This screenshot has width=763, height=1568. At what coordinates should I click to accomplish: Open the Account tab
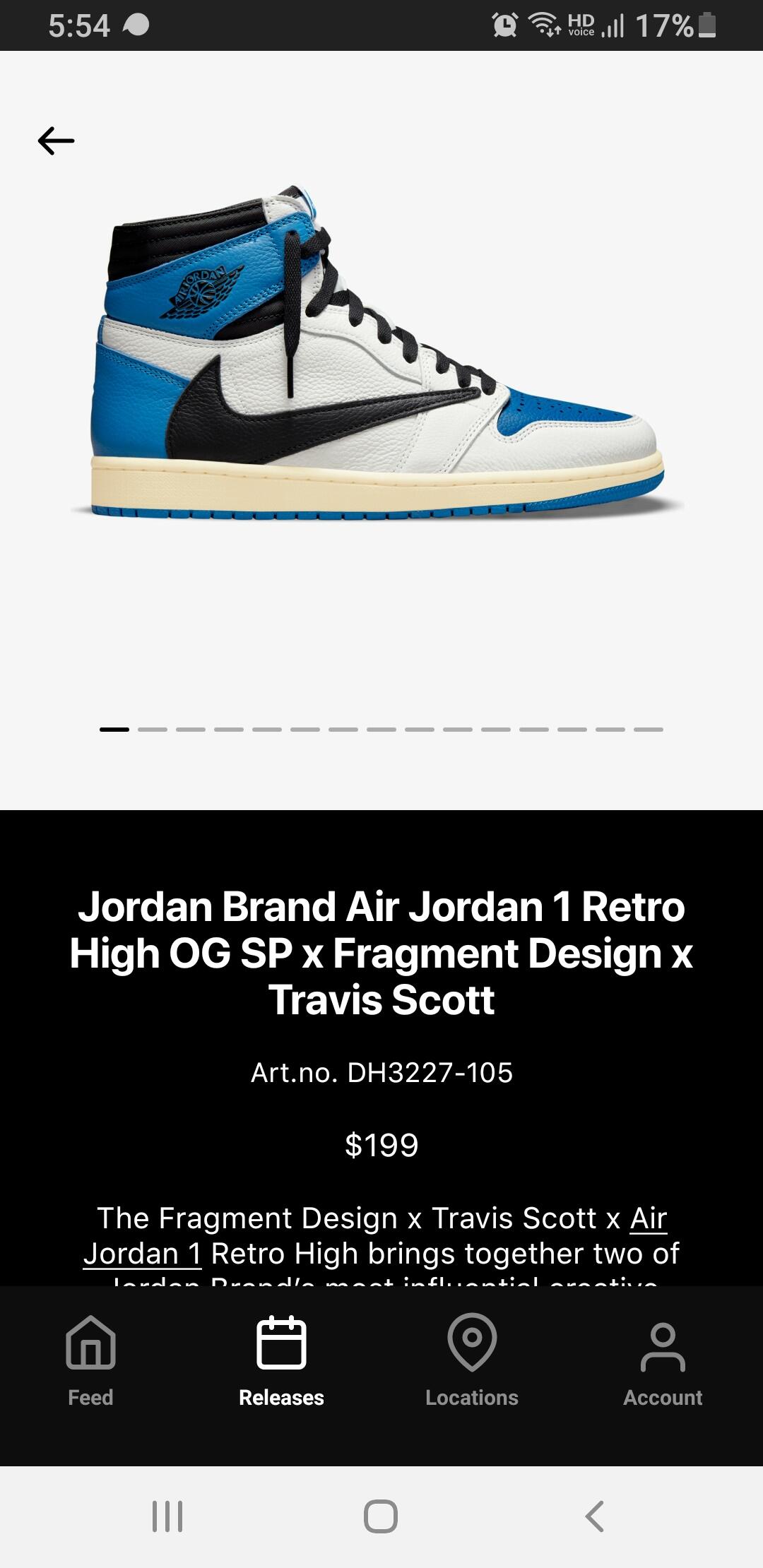(663, 1361)
